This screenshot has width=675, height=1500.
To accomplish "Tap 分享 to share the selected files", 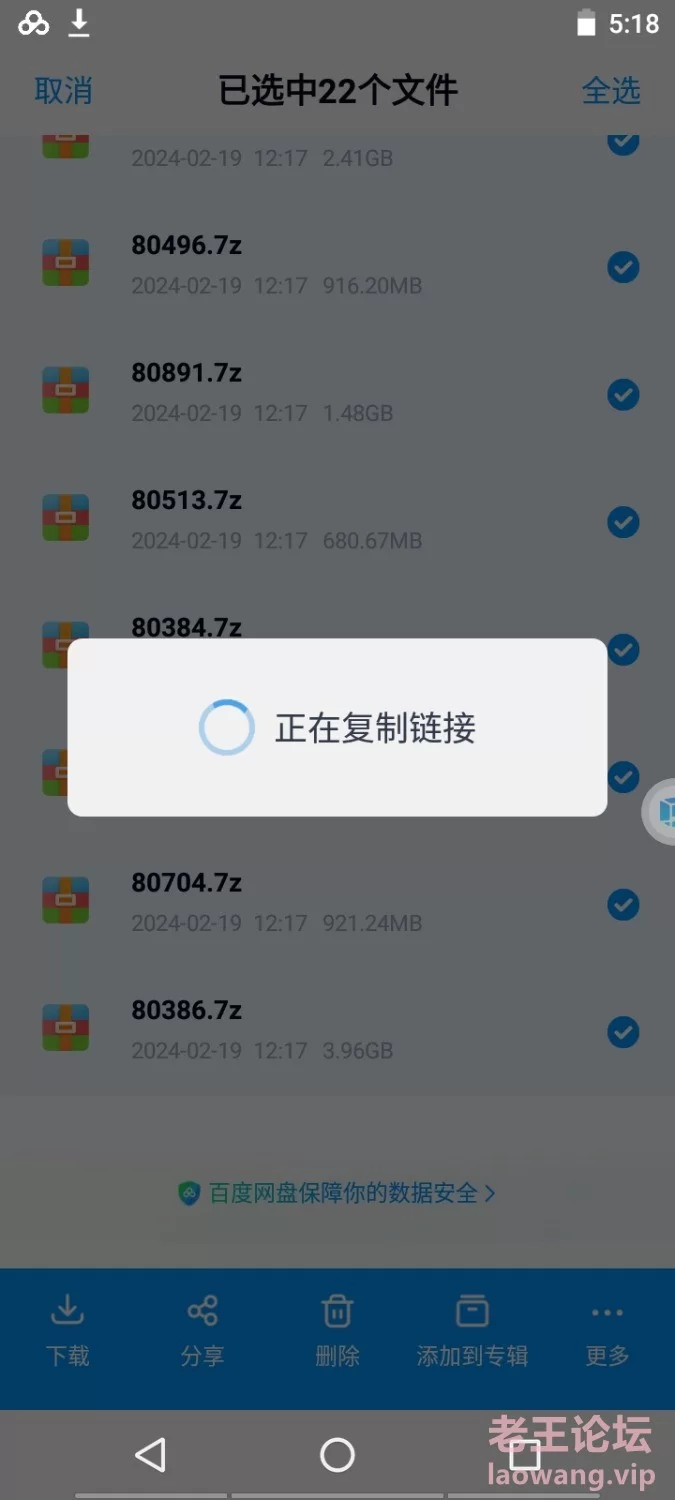I will tap(202, 1332).
